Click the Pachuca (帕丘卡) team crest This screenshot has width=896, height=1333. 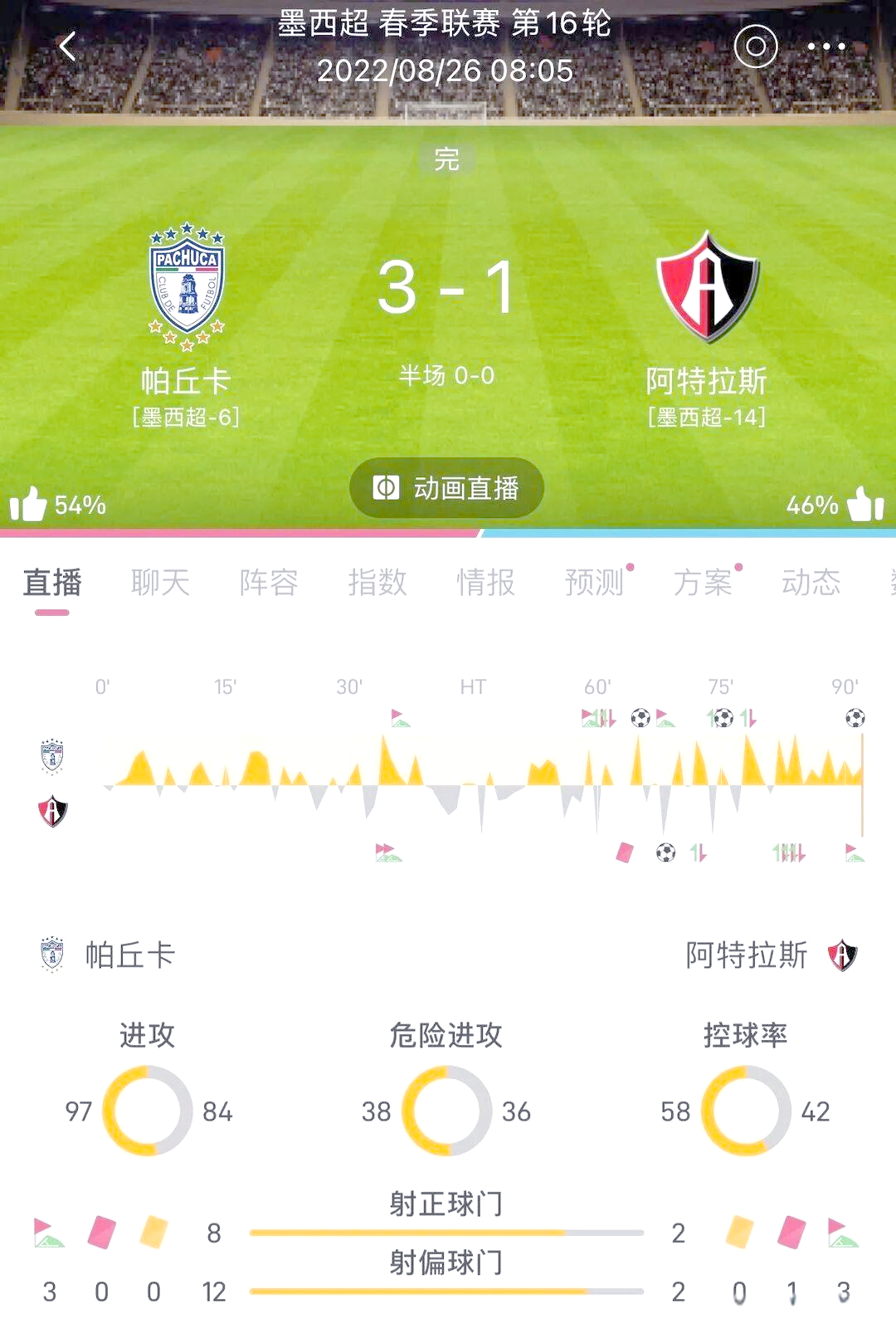point(184,286)
